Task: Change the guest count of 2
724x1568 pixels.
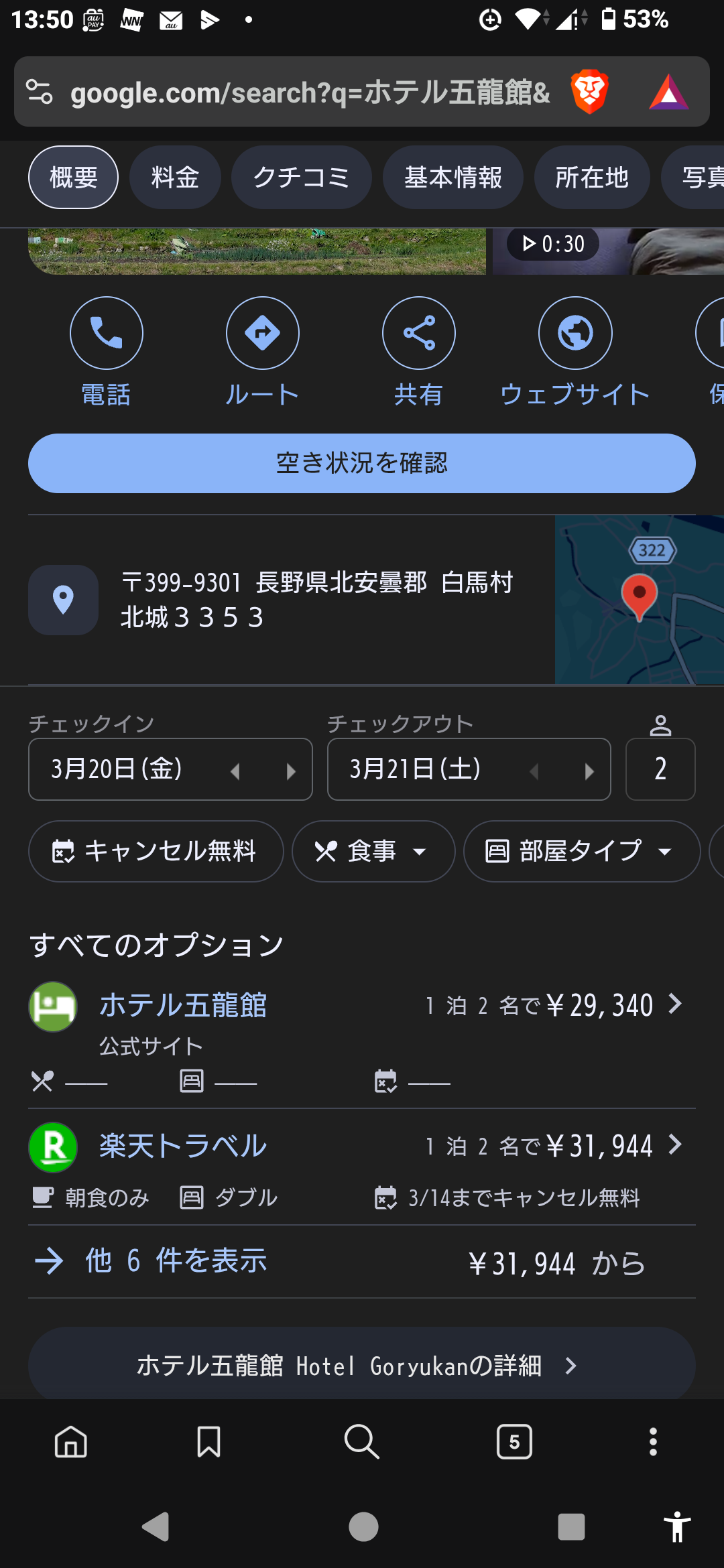Action: [660, 769]
